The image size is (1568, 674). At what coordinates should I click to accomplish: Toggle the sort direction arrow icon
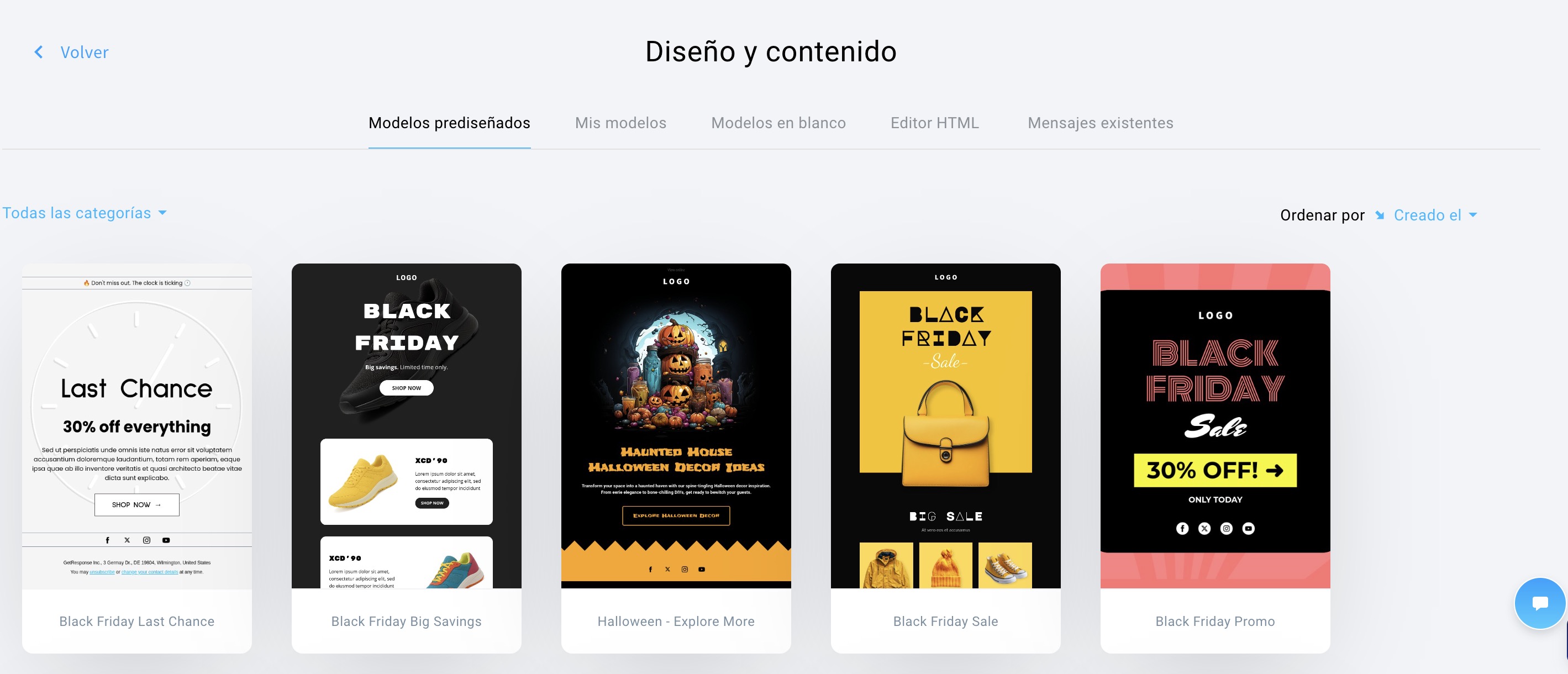1380,215
